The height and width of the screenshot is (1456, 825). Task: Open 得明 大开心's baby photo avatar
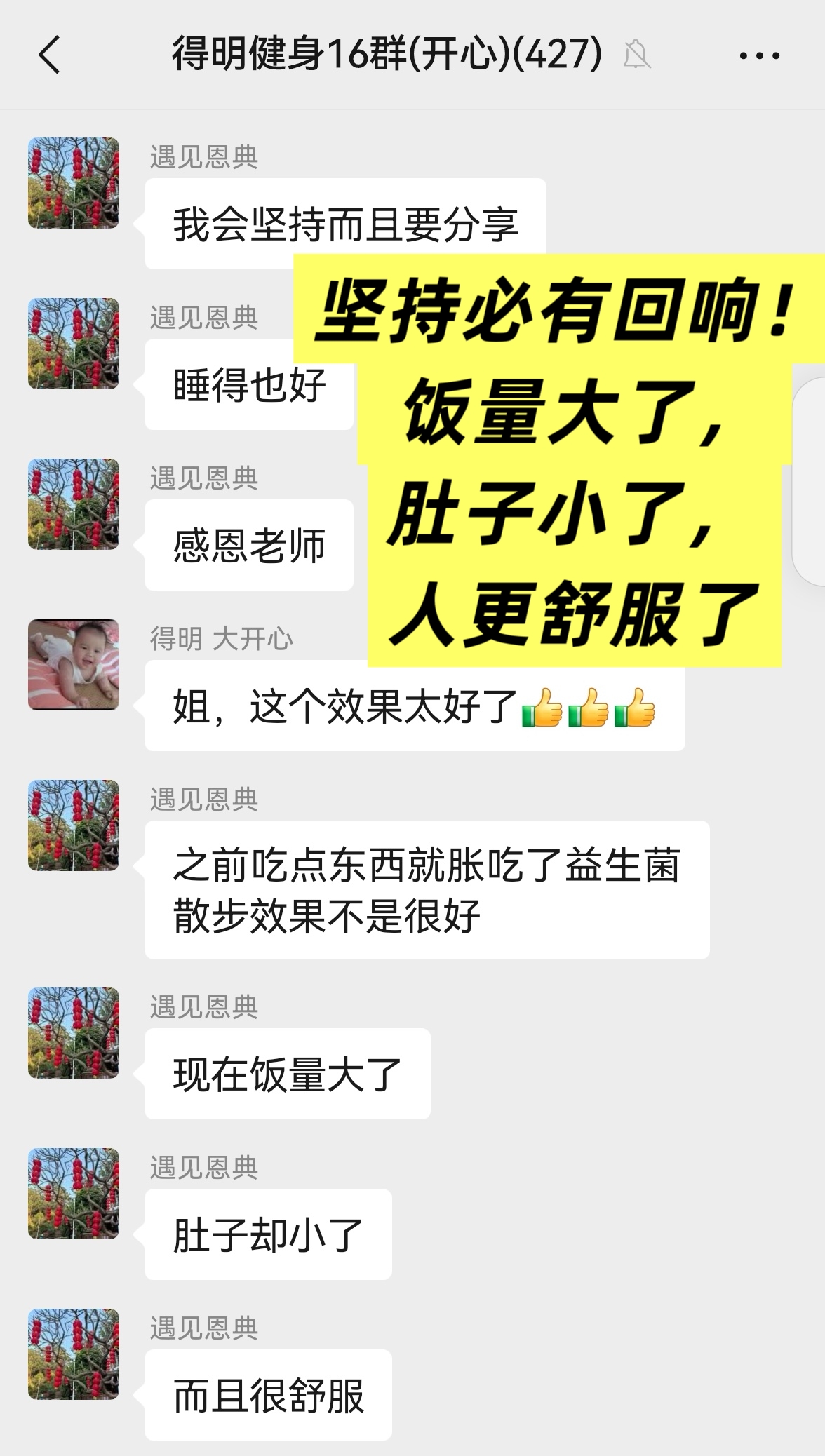coord(74,664)
